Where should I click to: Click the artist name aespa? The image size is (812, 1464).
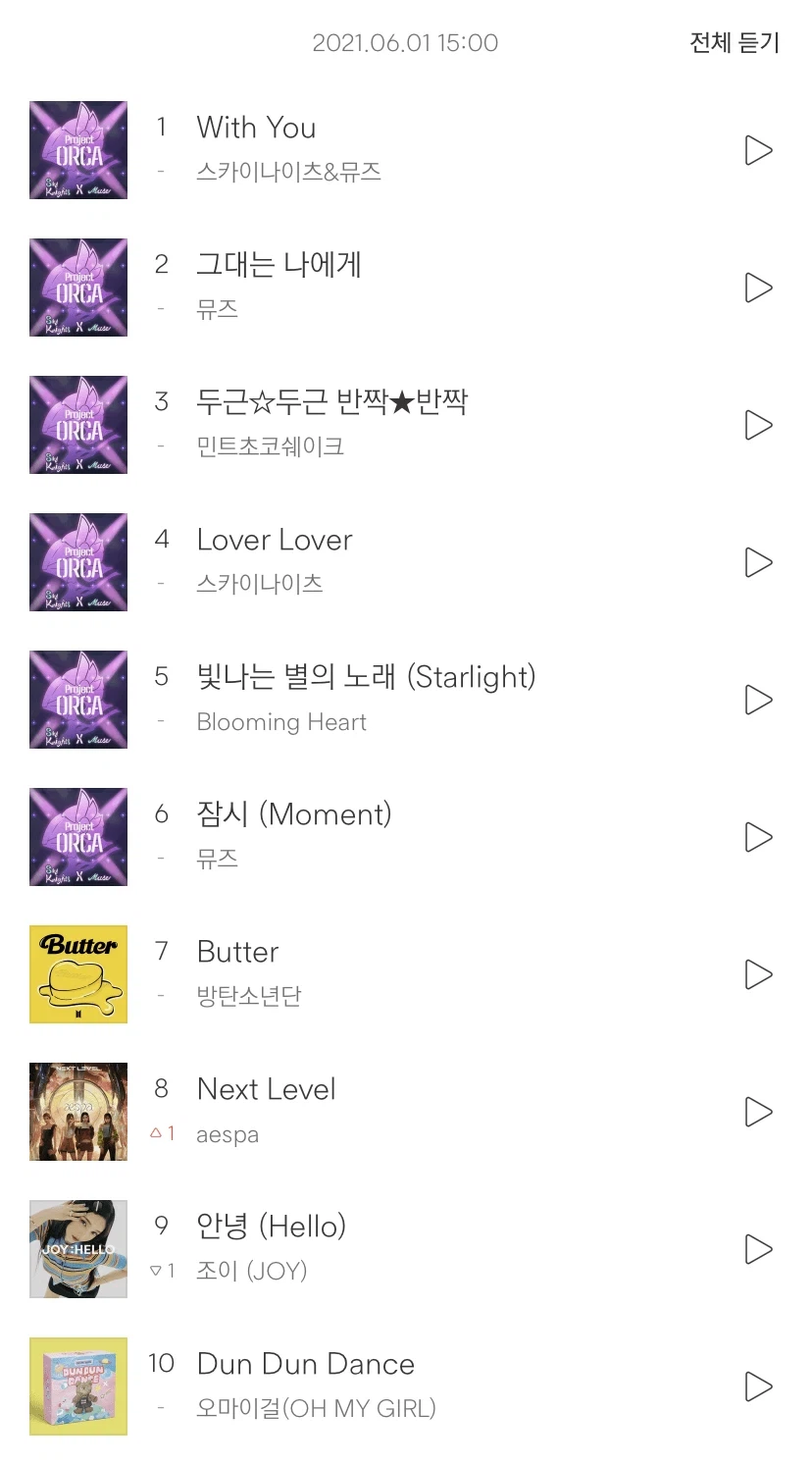228,1134
